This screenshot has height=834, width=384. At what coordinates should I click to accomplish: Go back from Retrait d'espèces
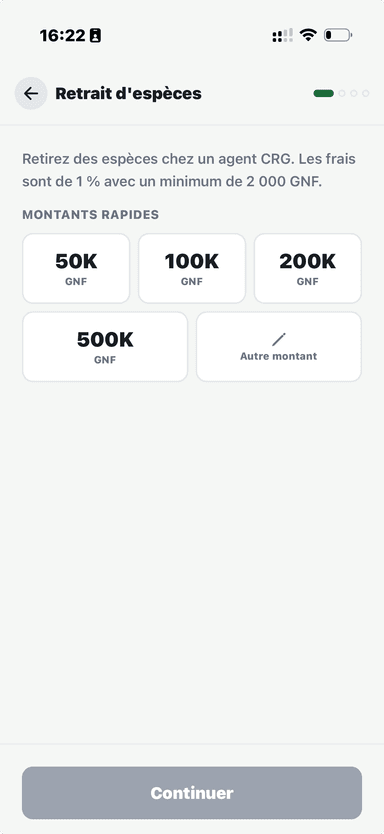tap(31, 94)
